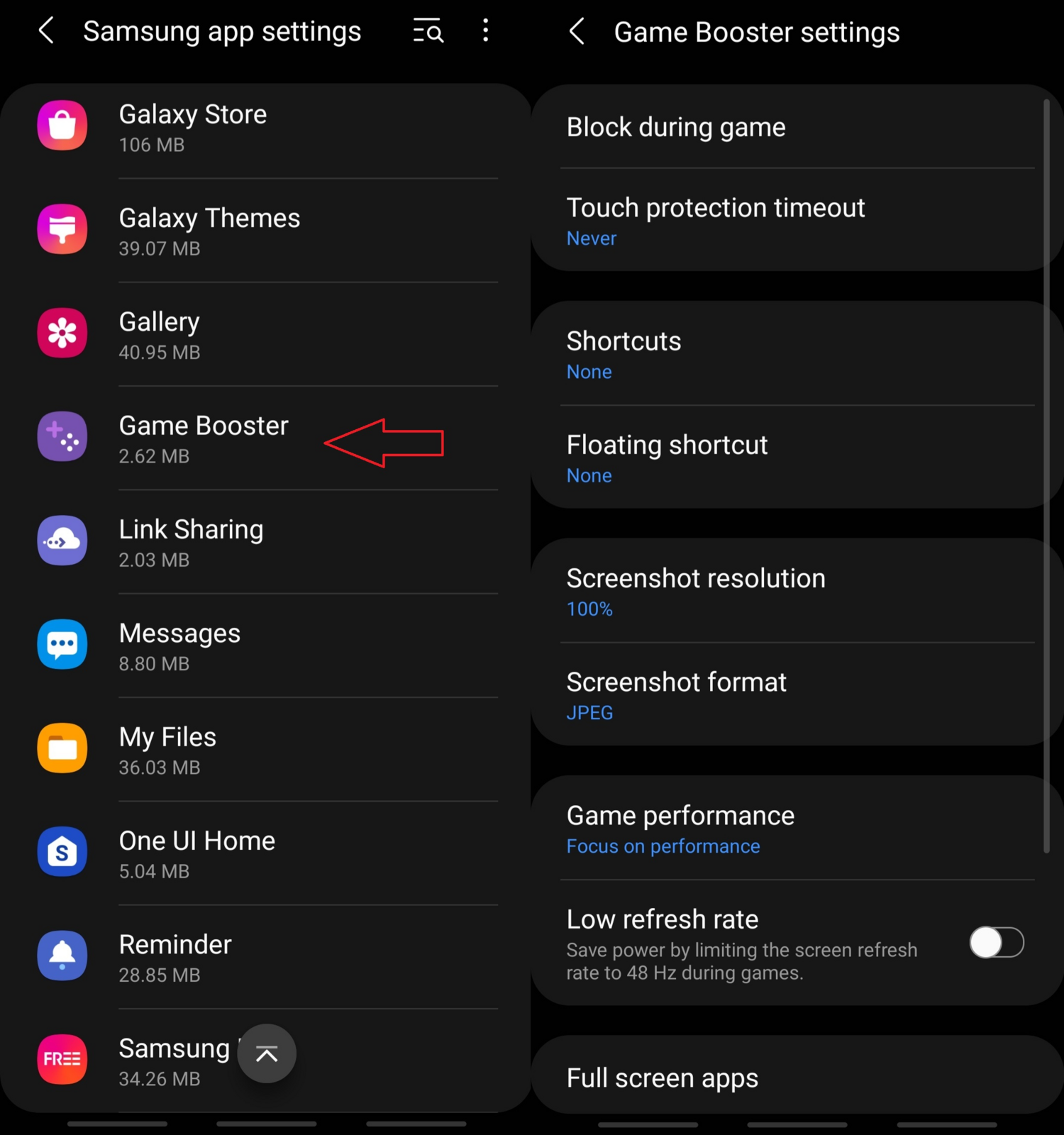The width and height of the screenshot is (1064, 1135).
Task: Open Game performance setting
Action: [794, 829]
